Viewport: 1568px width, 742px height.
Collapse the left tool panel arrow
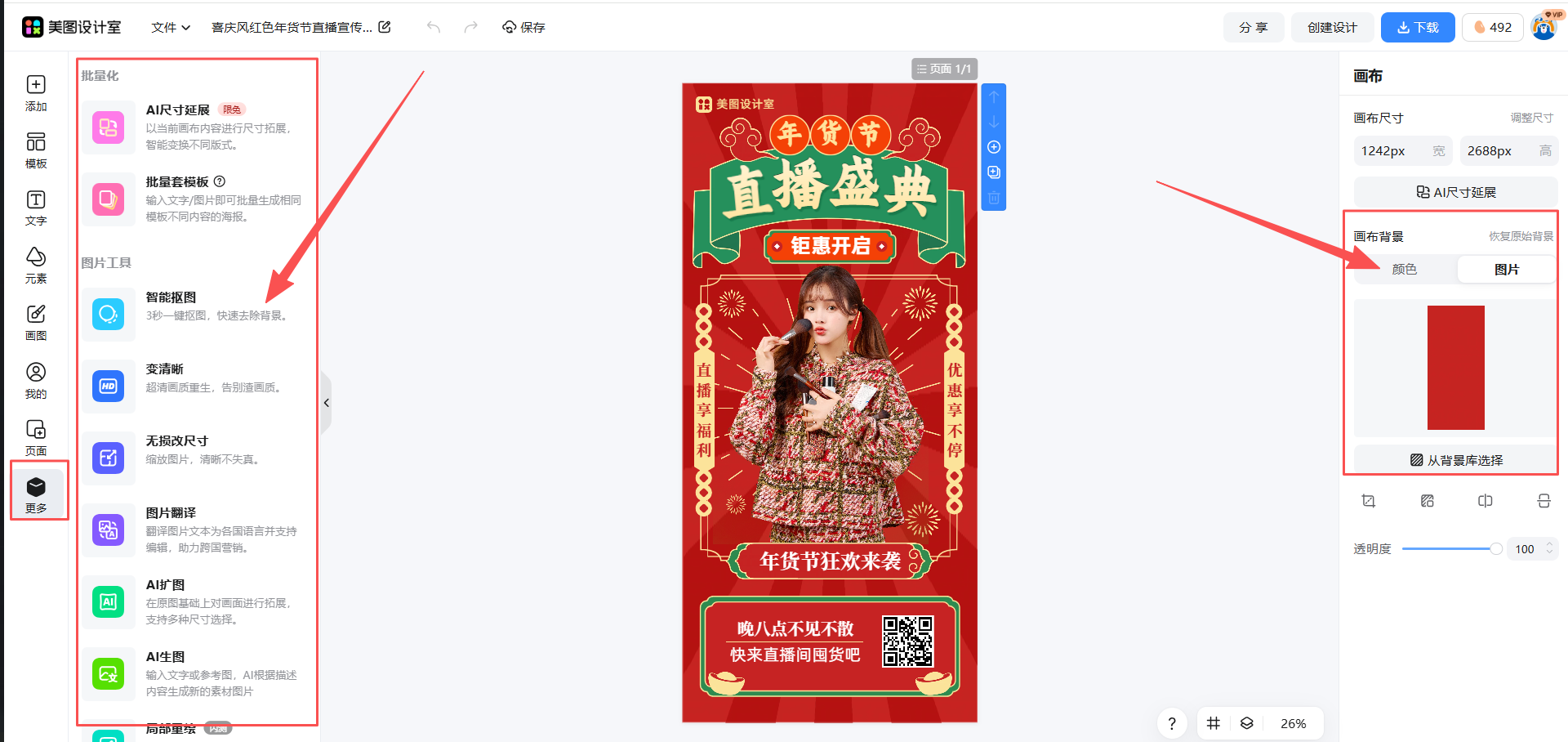327,403
